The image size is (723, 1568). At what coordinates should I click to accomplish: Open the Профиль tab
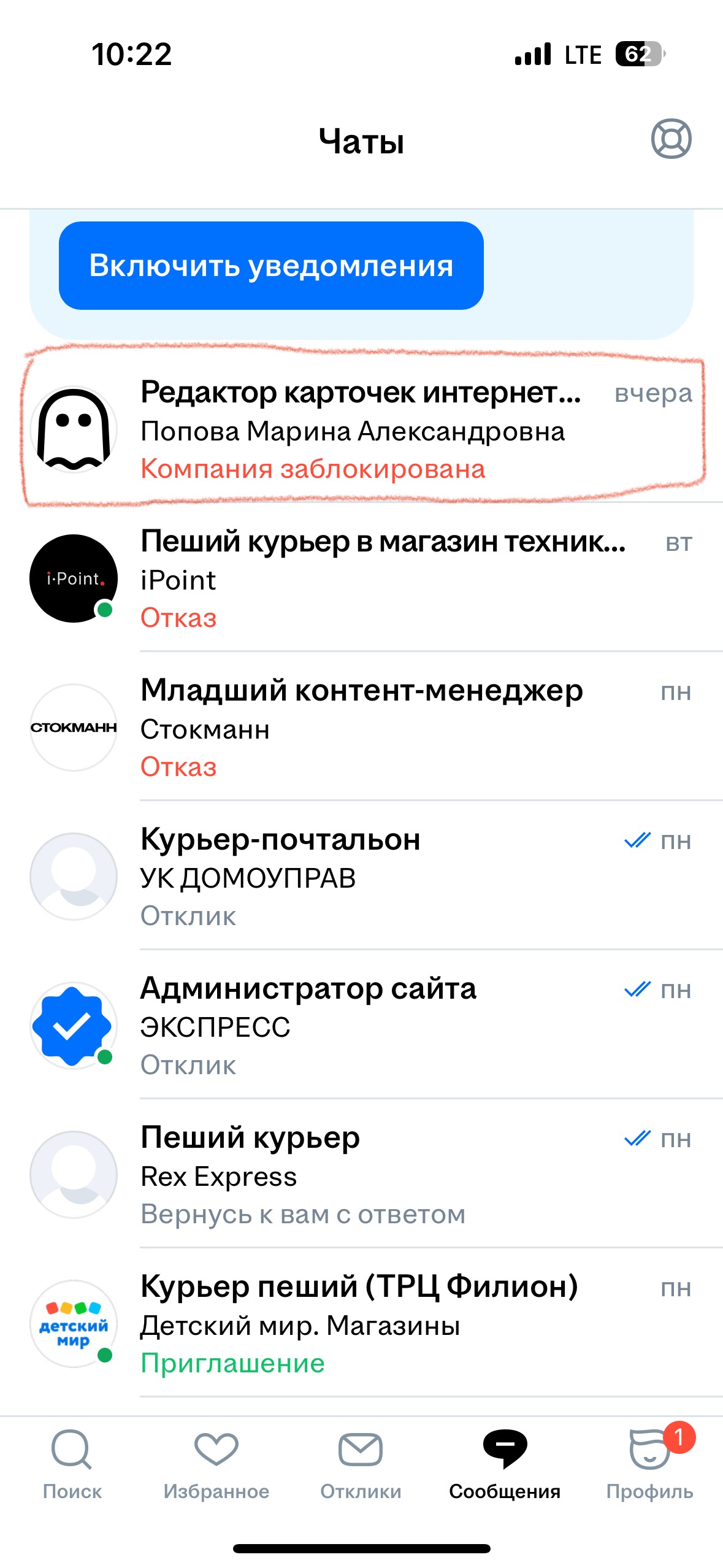650,1464
